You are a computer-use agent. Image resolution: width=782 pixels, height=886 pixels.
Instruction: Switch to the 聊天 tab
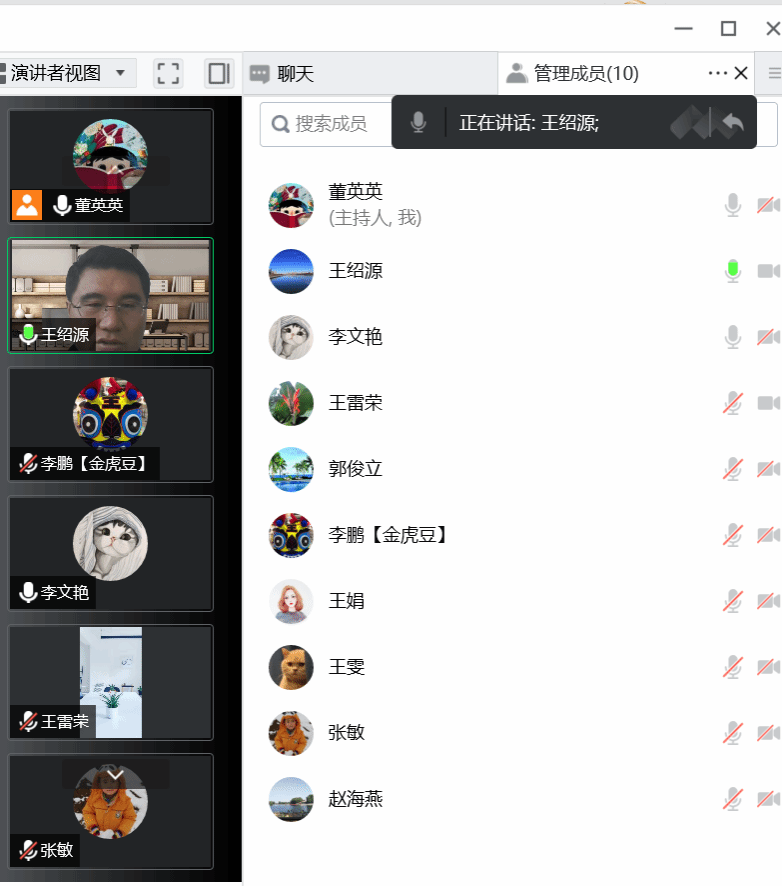tap(295, 73)
